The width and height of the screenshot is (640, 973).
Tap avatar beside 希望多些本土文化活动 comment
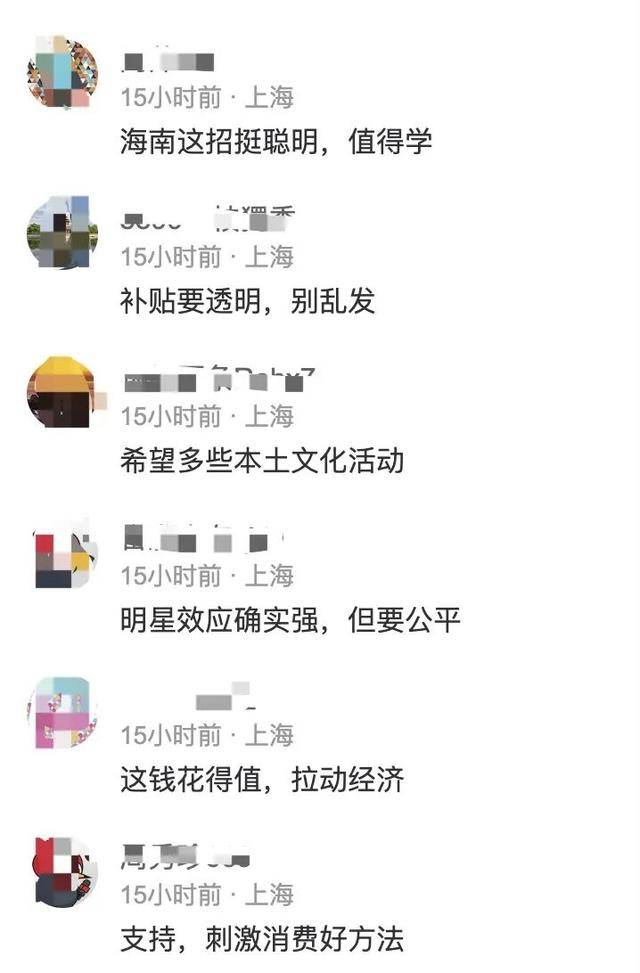62,391
